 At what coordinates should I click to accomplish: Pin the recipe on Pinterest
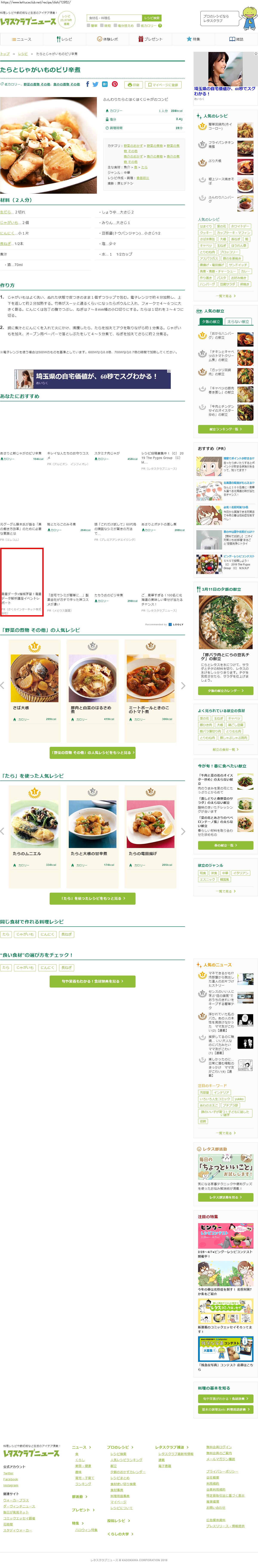tap(114, 85)
